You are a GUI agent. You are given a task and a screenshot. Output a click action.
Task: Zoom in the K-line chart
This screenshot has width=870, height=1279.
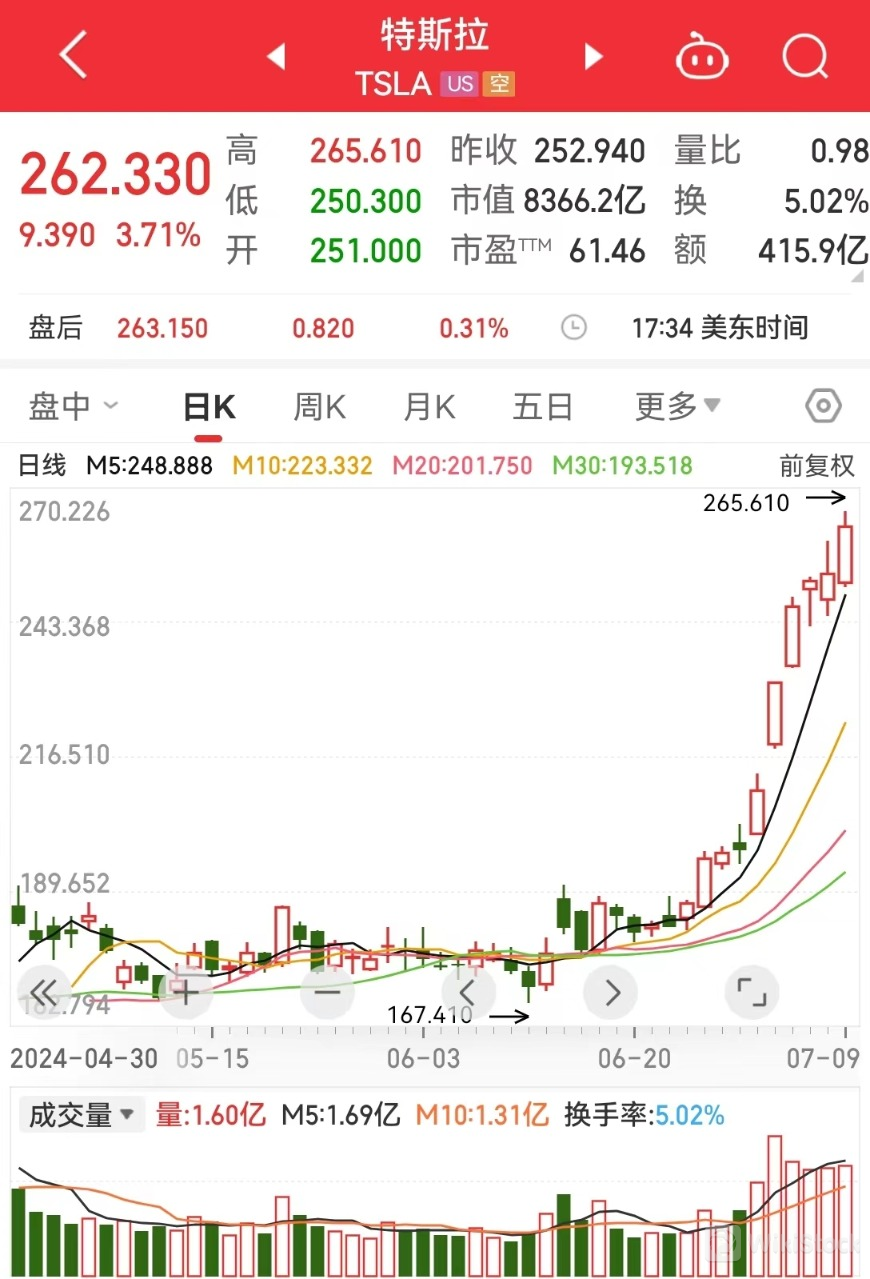tap(186, 992)
